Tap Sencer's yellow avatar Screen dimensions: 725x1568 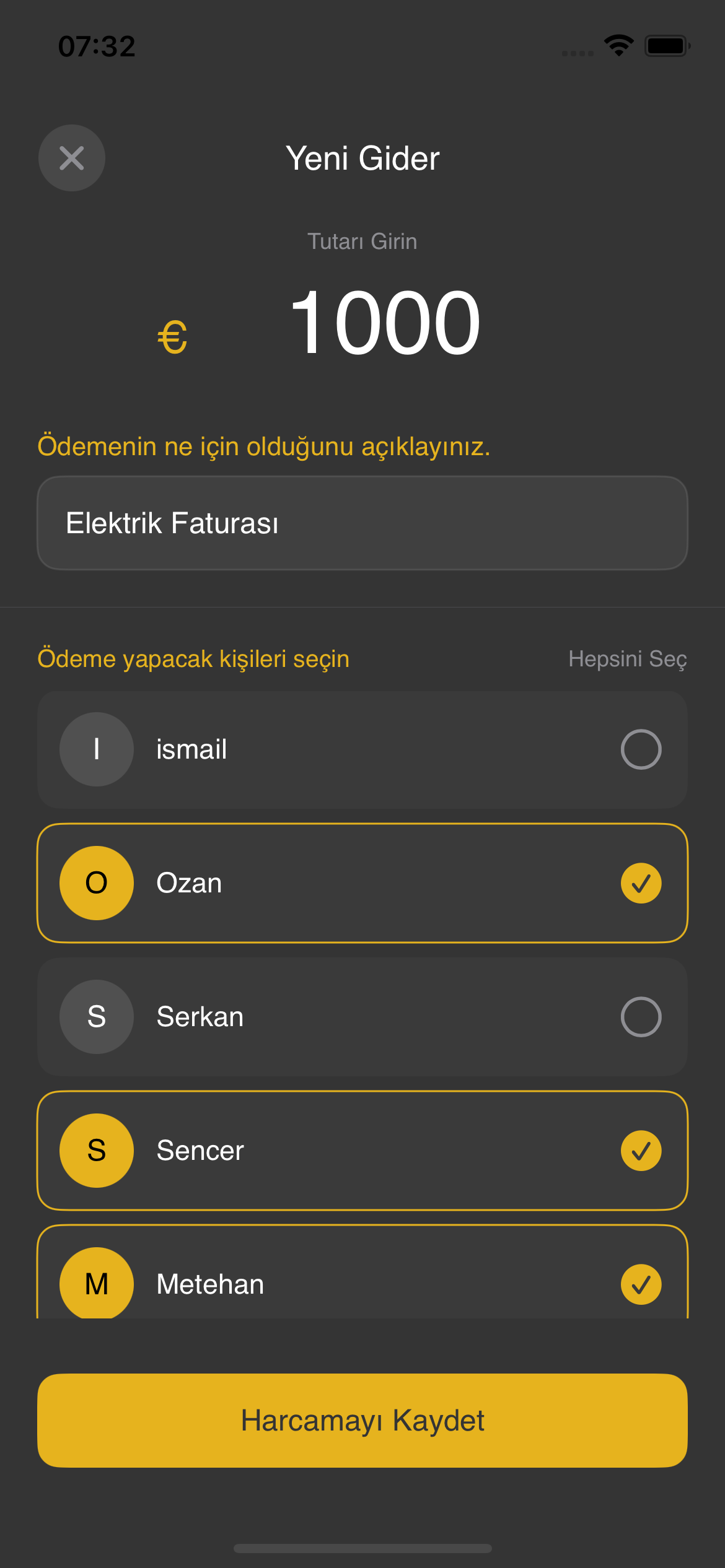[x=96, y=1150]
